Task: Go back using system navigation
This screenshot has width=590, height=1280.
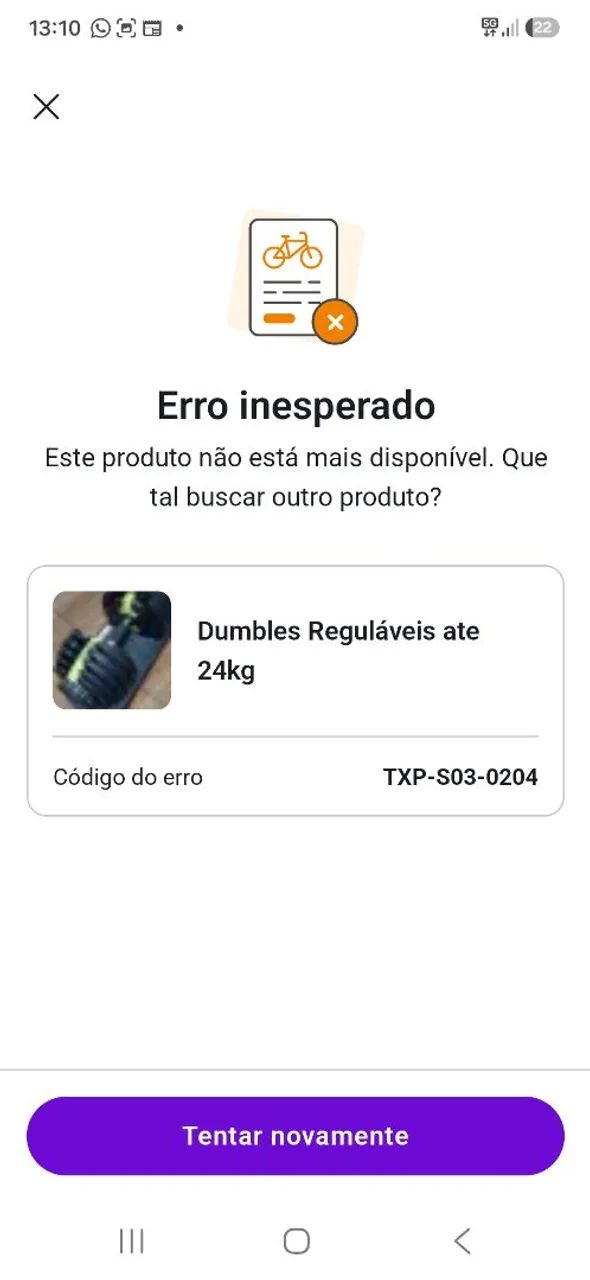Action: coord(461,1241)
